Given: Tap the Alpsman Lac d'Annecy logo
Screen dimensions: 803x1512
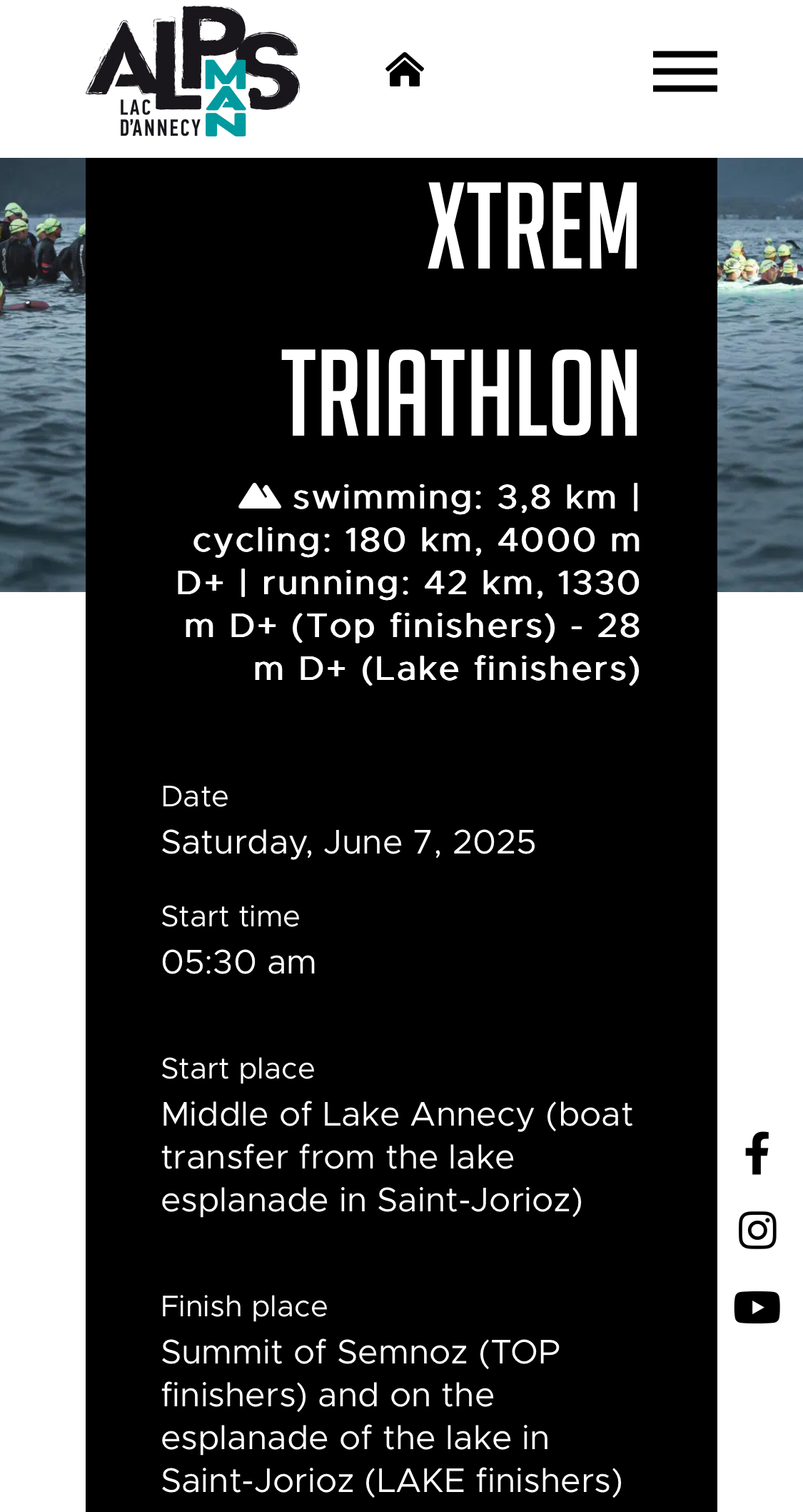Looking at the screenshot, I should pos(193,71).
